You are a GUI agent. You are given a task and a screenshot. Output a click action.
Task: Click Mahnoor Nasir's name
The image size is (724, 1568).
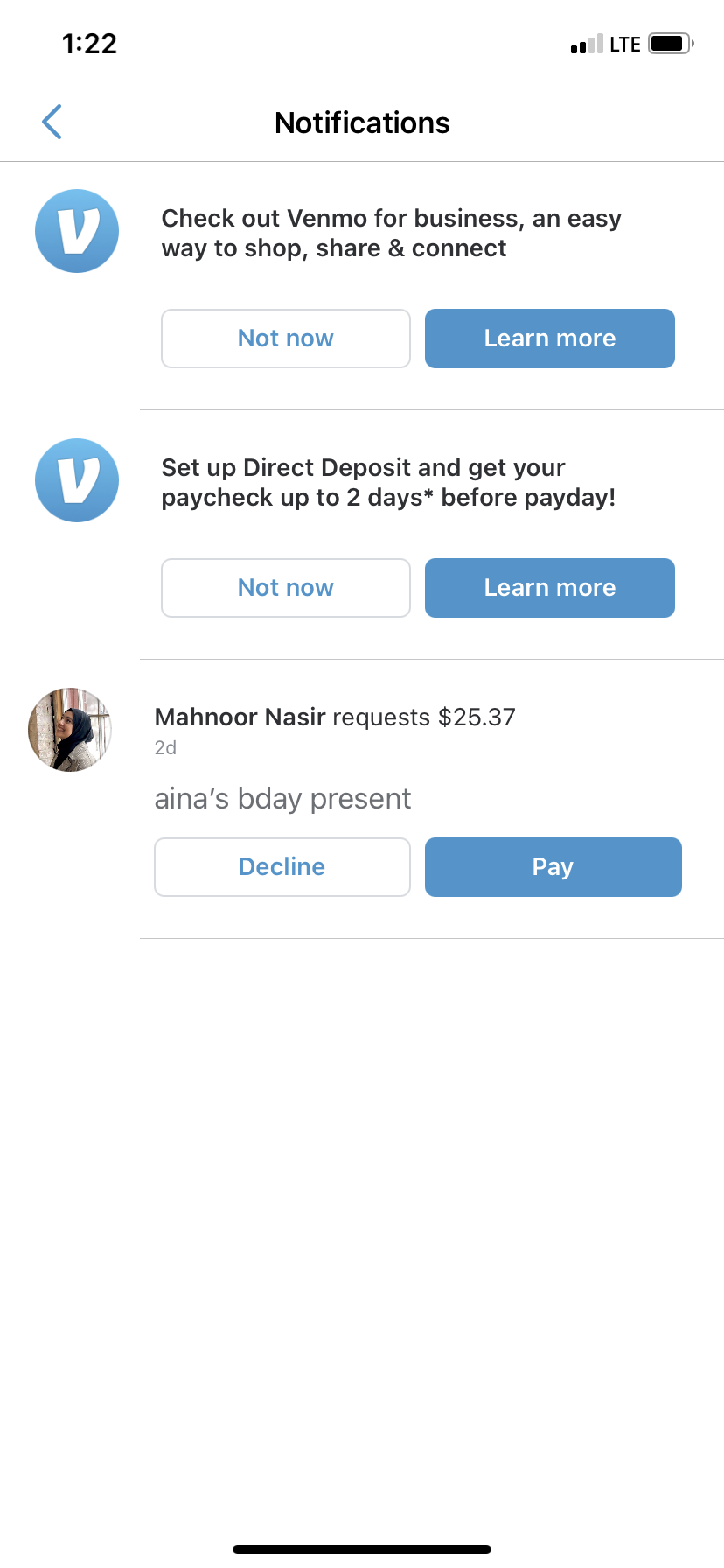point(240,717)
